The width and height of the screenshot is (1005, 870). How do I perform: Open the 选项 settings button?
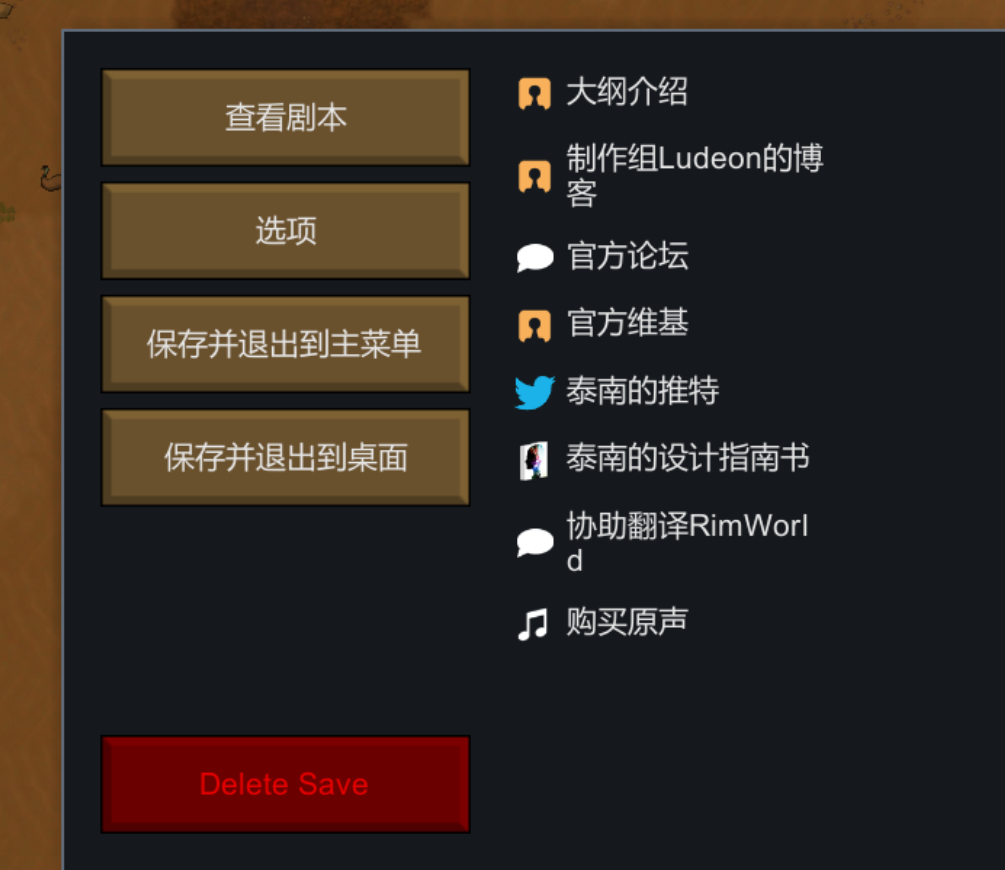point(285,231)
